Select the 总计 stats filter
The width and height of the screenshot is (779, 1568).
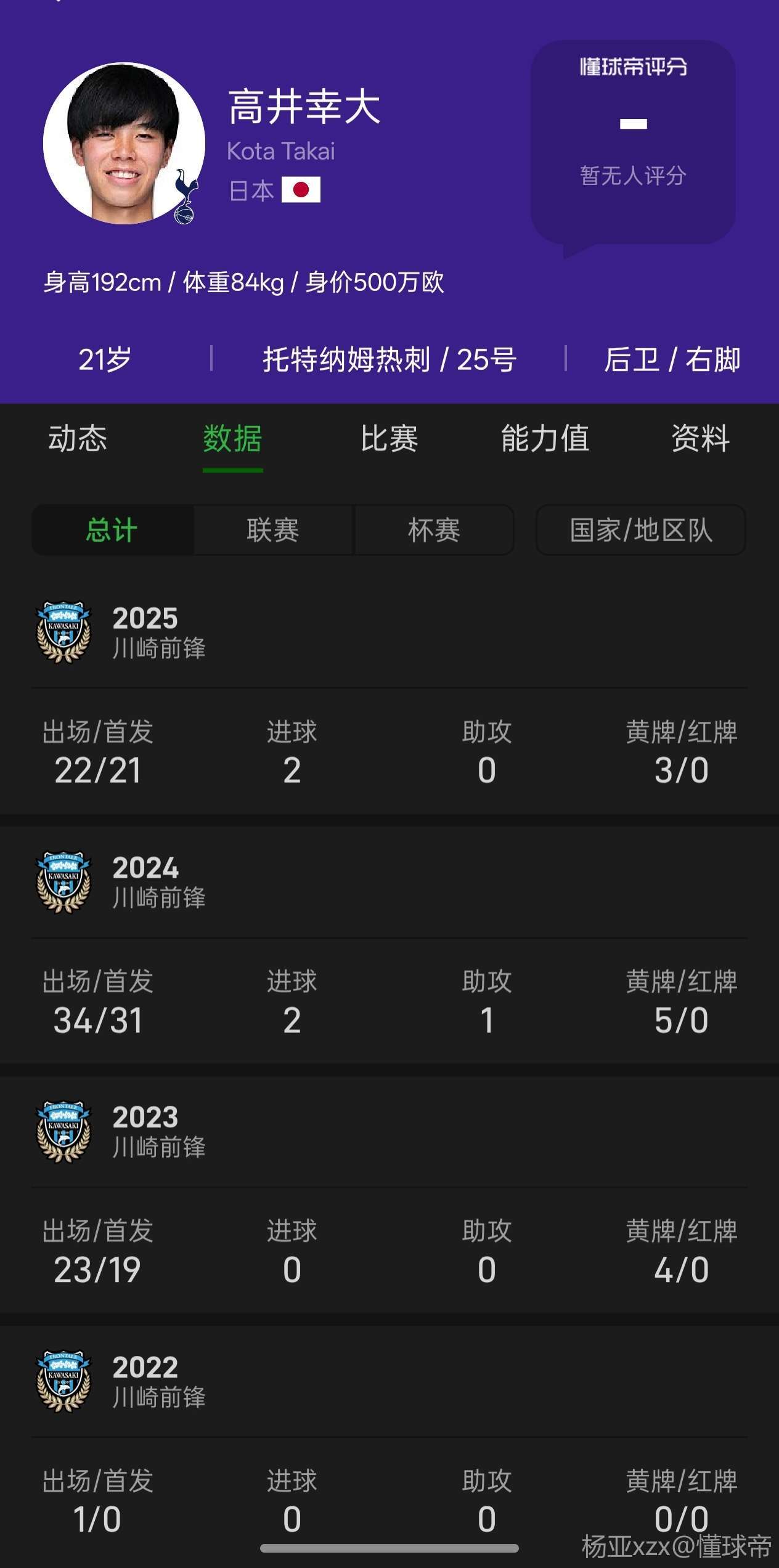click(112, 530)
